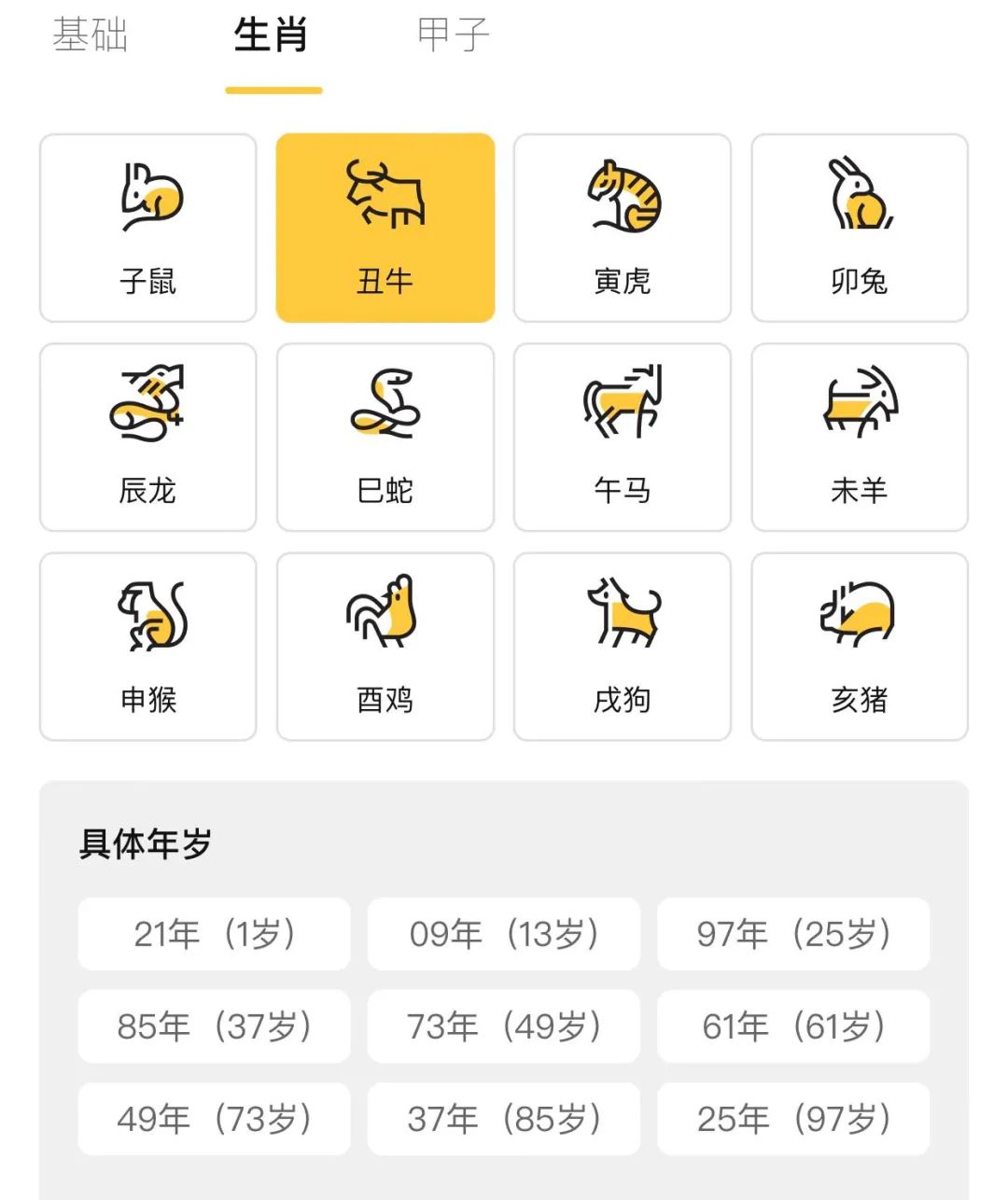Select the 85年（37岁）year chip
Screen dimensions: 1008x1200
point(214,1026)
